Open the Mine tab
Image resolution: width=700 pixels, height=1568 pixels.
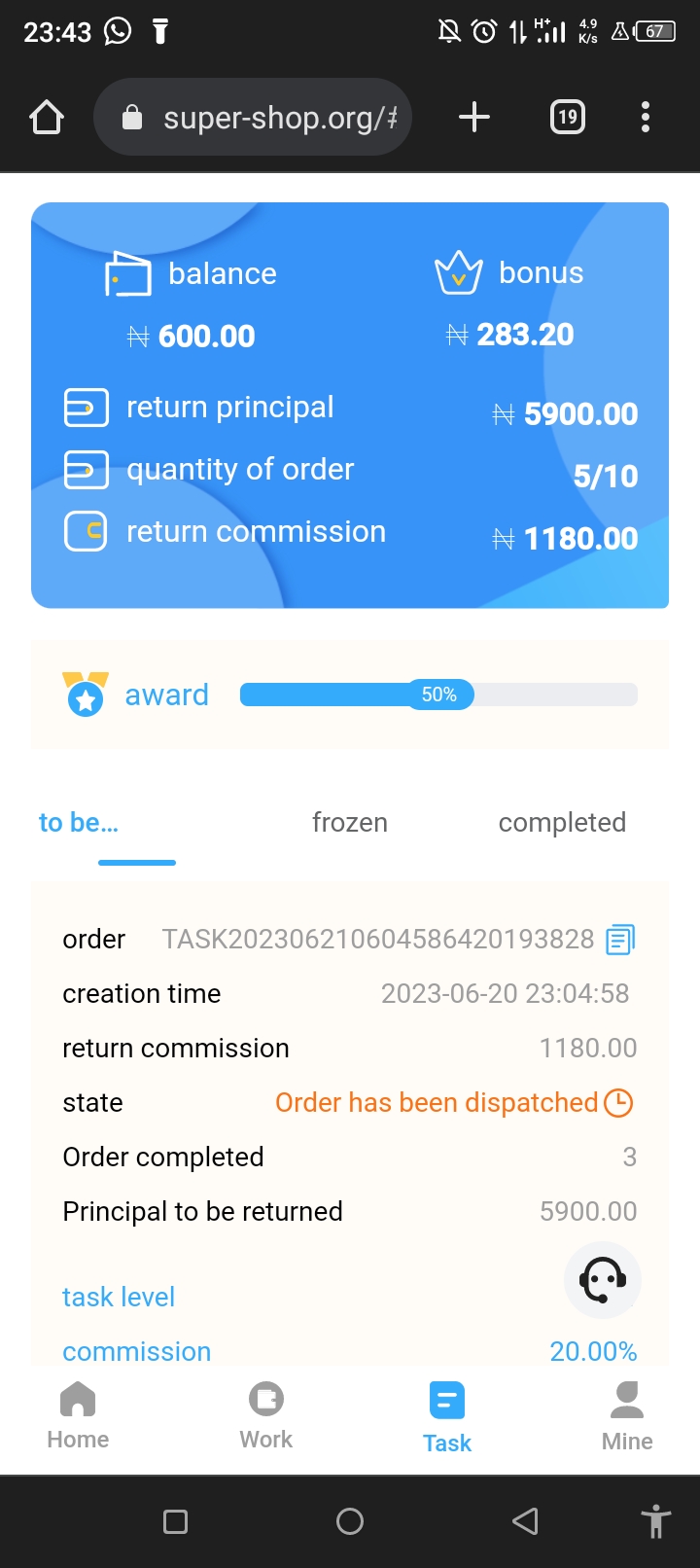pyautogui.click(x=627, y=1416)
